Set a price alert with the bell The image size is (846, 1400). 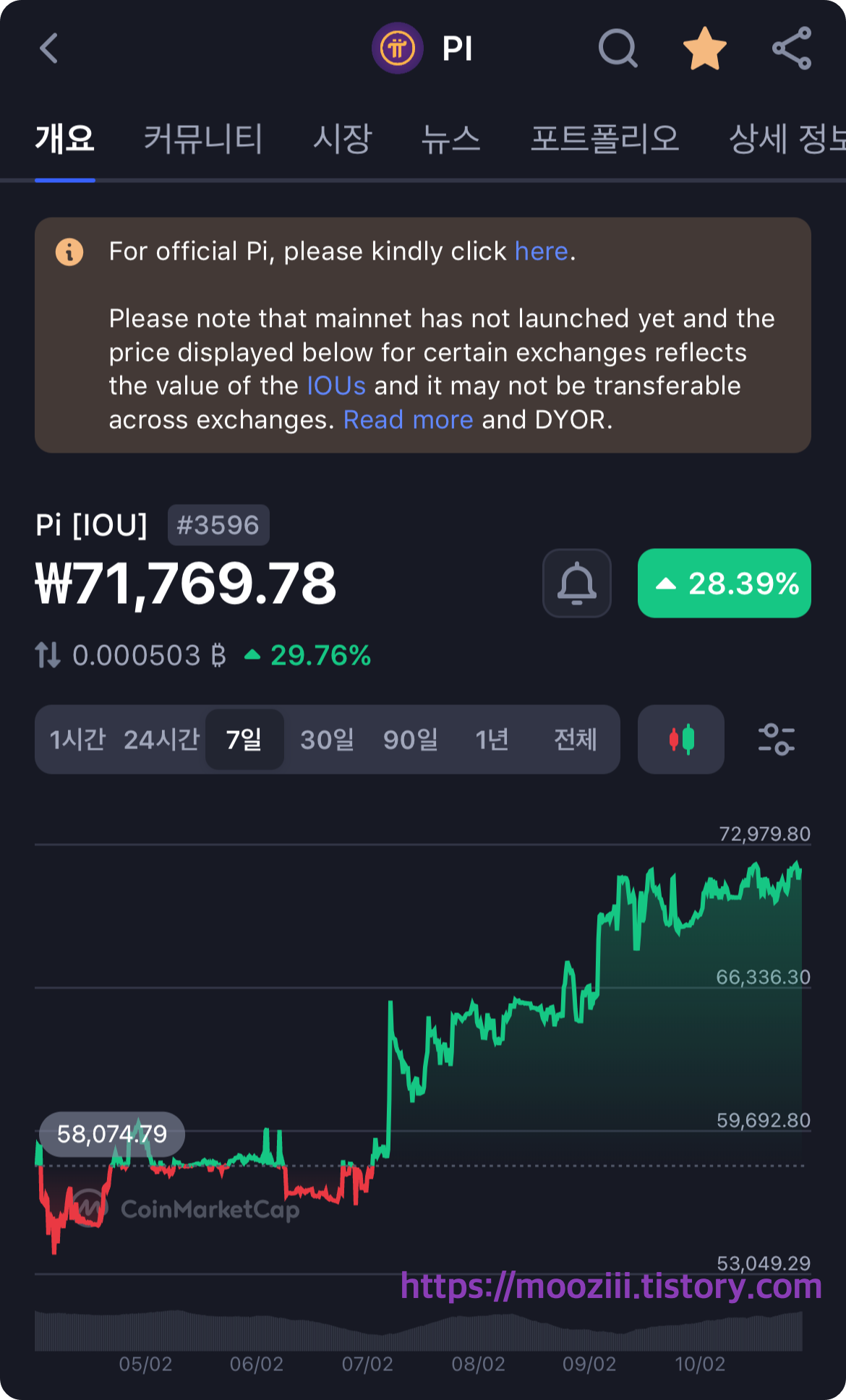(577, 583)
